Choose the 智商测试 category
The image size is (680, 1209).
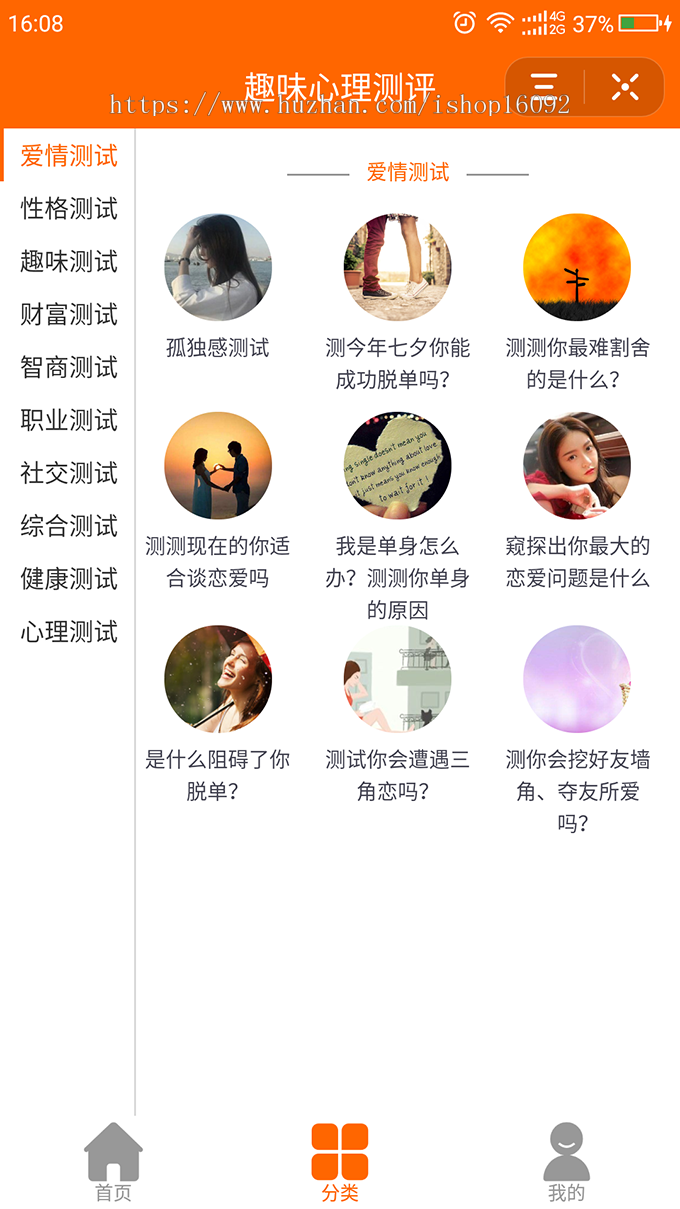tap(69, 368)
